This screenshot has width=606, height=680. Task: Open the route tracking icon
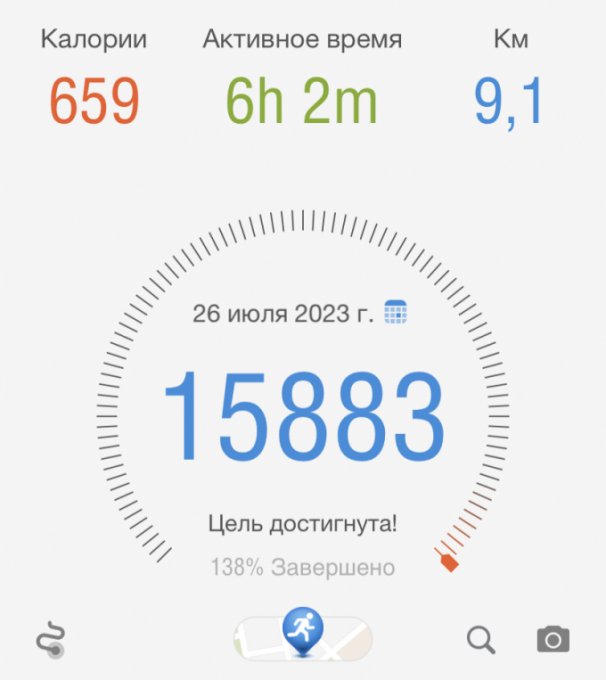pos(51,638)
